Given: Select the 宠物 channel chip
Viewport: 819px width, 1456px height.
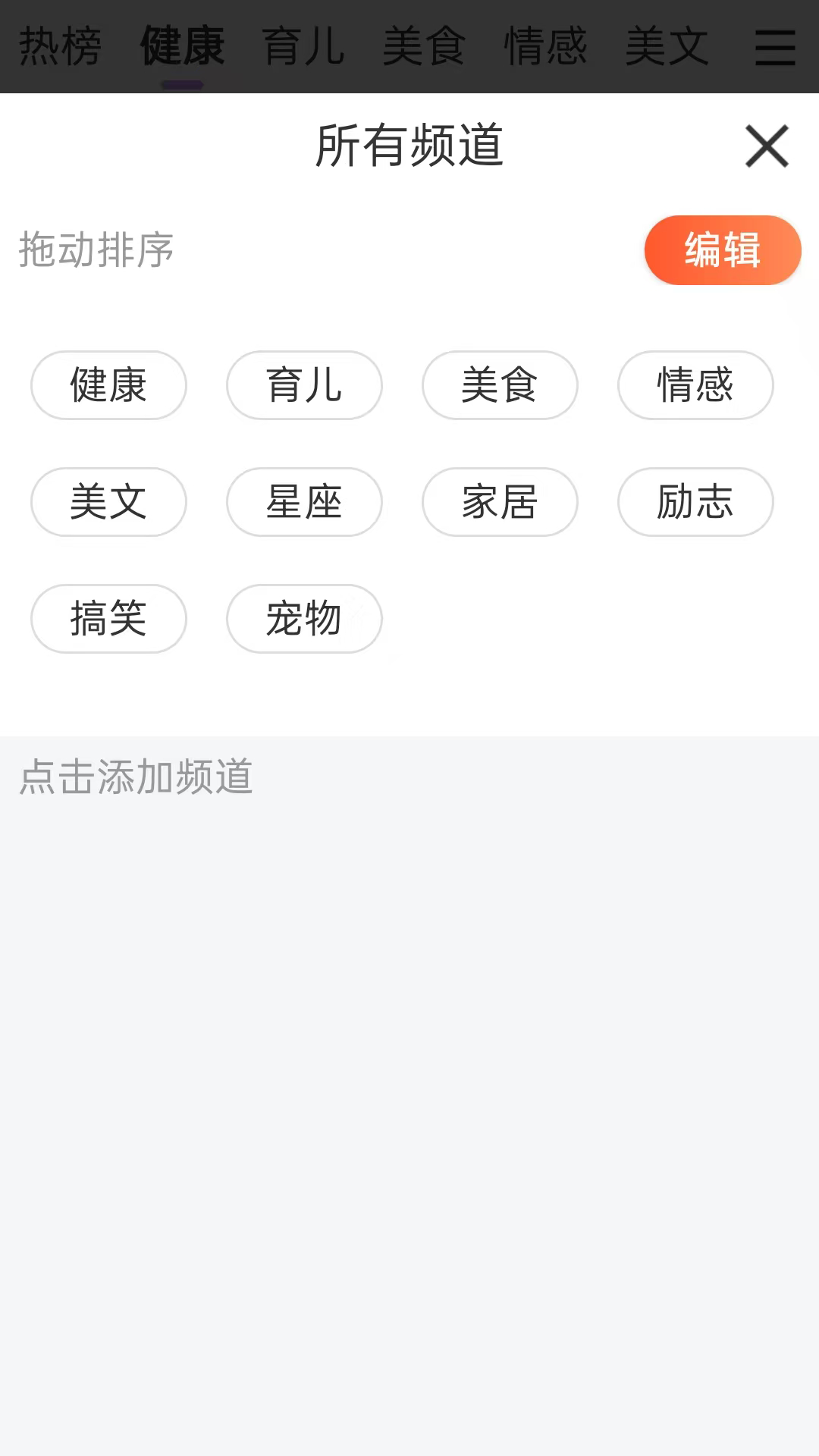Looking at the screenshot, I should pos(304,619).
